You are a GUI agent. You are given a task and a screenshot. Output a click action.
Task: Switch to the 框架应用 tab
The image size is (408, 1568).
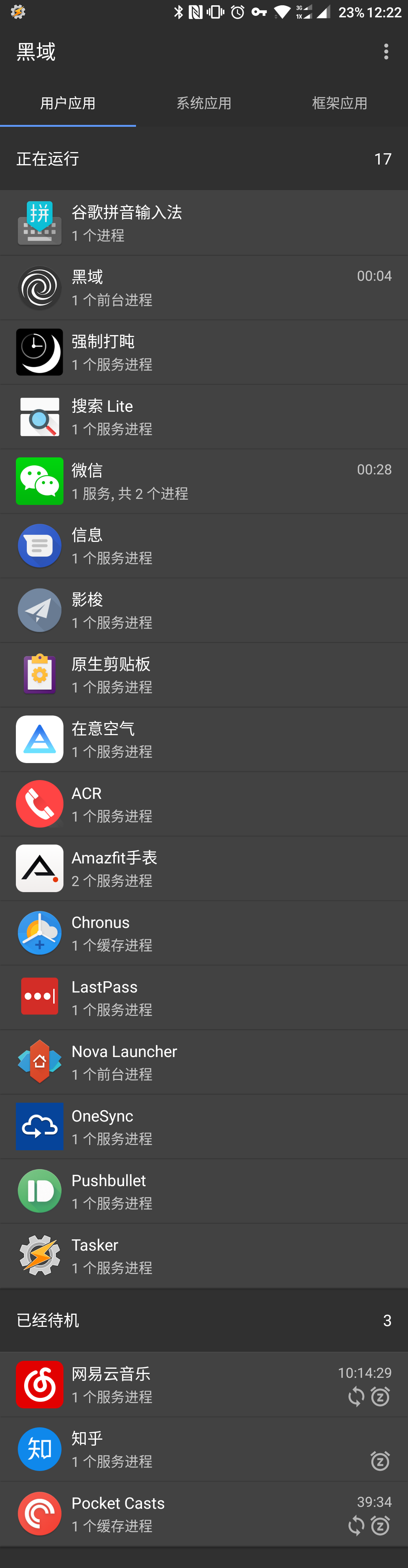(x=340, y=103)
